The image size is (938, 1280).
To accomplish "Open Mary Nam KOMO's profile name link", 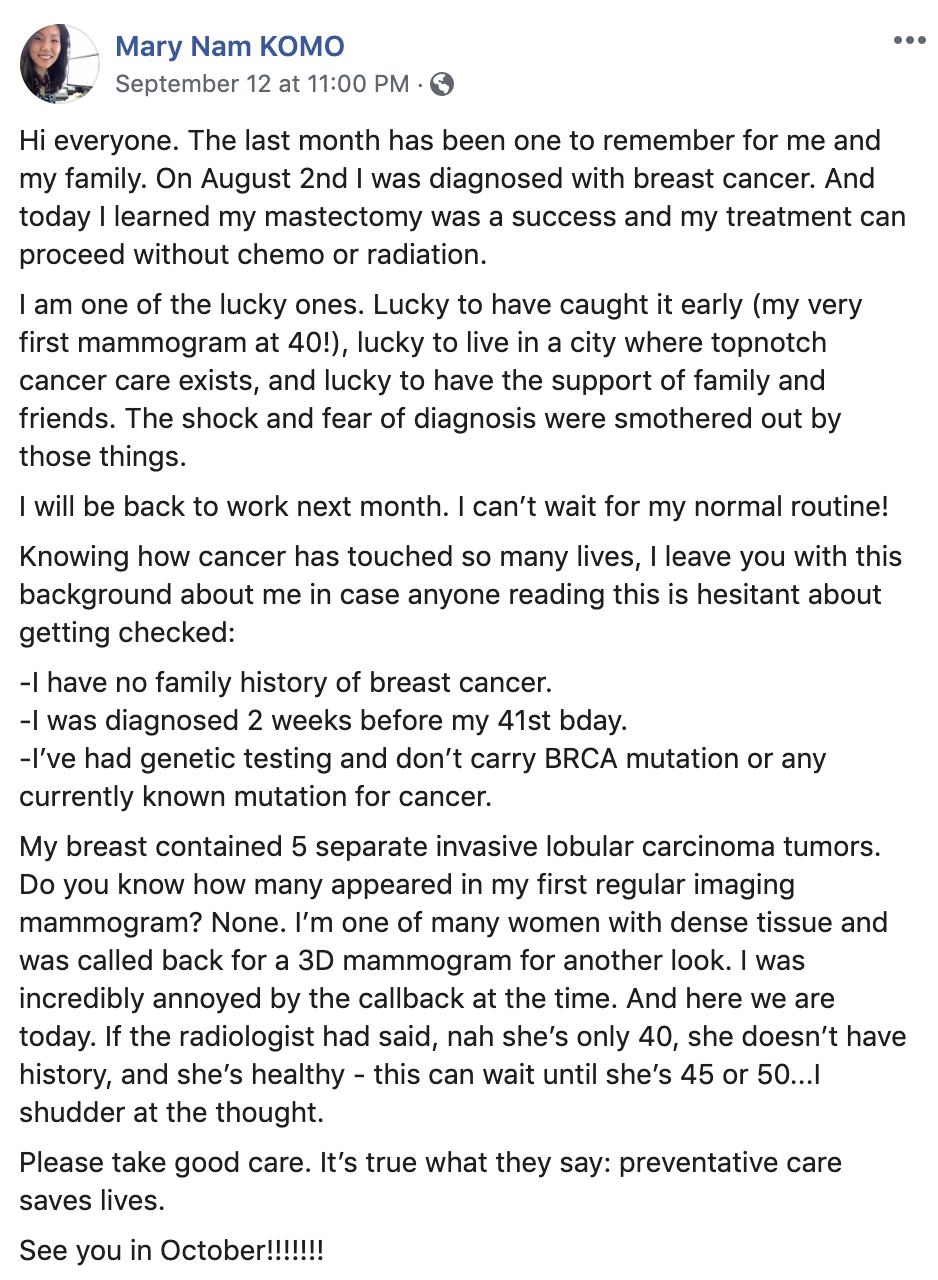I will 230,46.
